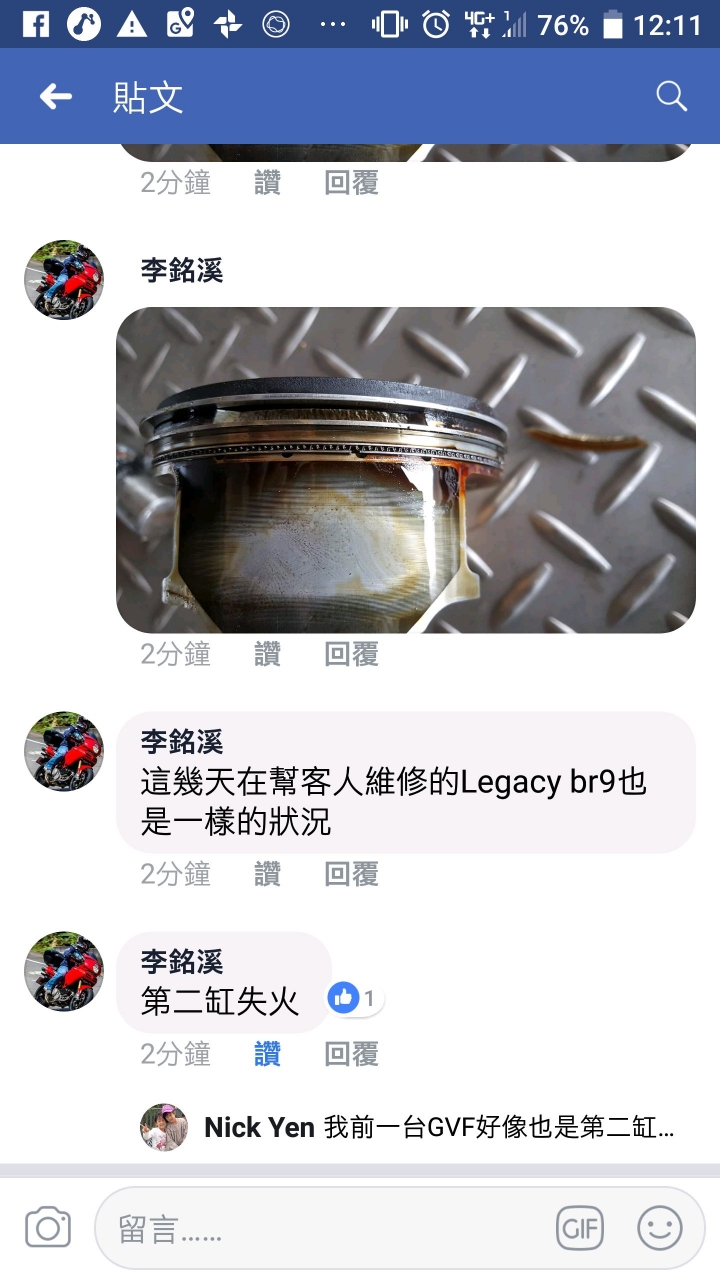
Task: View reactions on the 第二缸失火 comment
Action: (355, 998)
